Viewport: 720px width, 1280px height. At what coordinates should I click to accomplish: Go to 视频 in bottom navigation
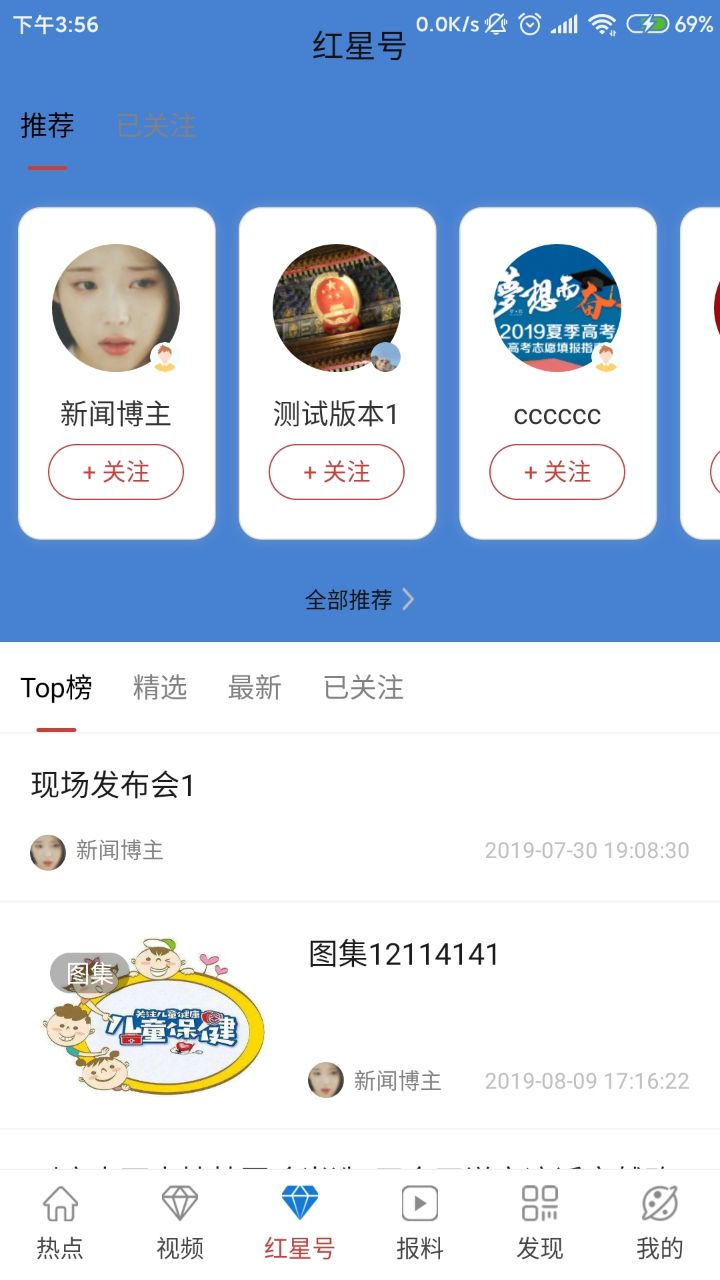pos(180,1222)
